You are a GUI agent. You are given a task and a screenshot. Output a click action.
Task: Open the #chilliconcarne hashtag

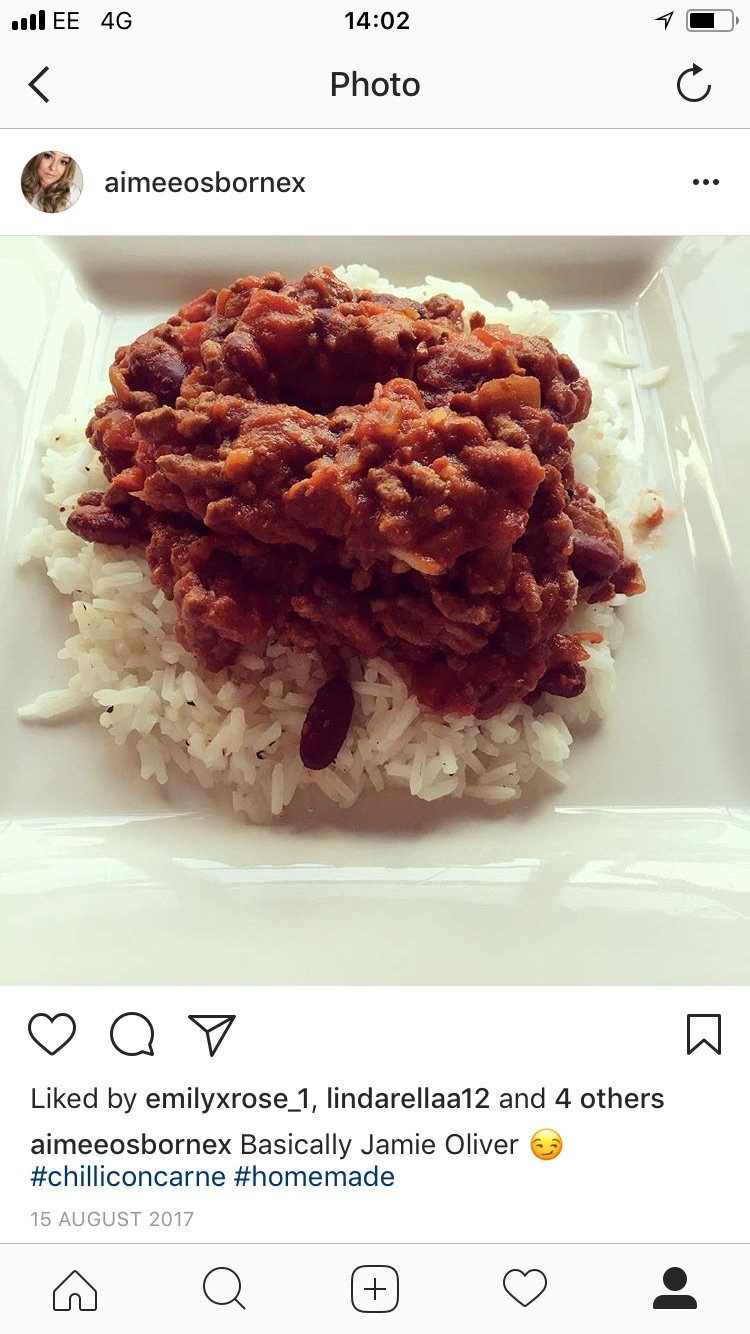128,1176
